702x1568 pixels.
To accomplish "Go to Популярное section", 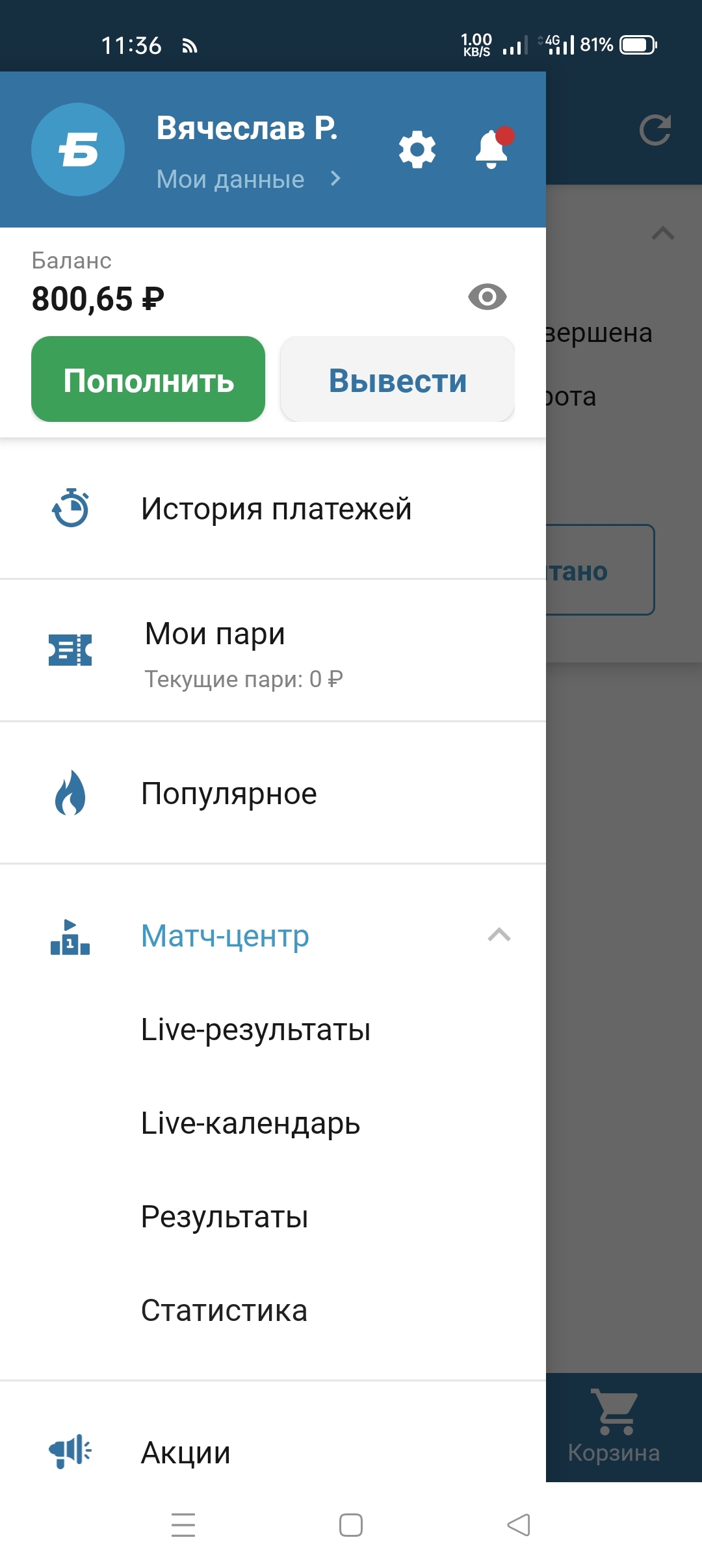I will (x=229, y=794).
